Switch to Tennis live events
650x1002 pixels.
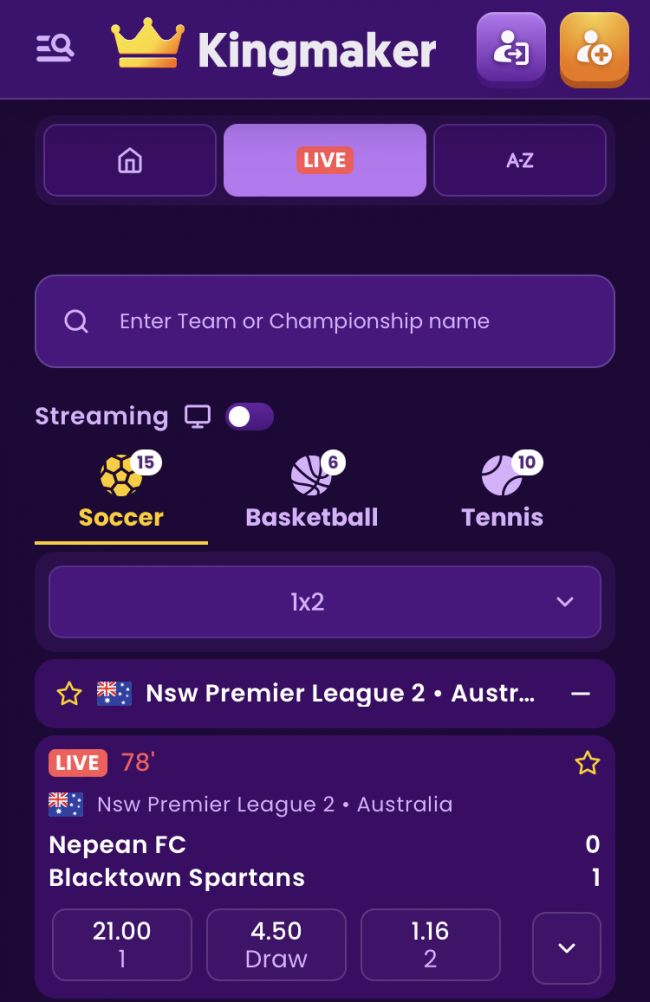(502, 493)
